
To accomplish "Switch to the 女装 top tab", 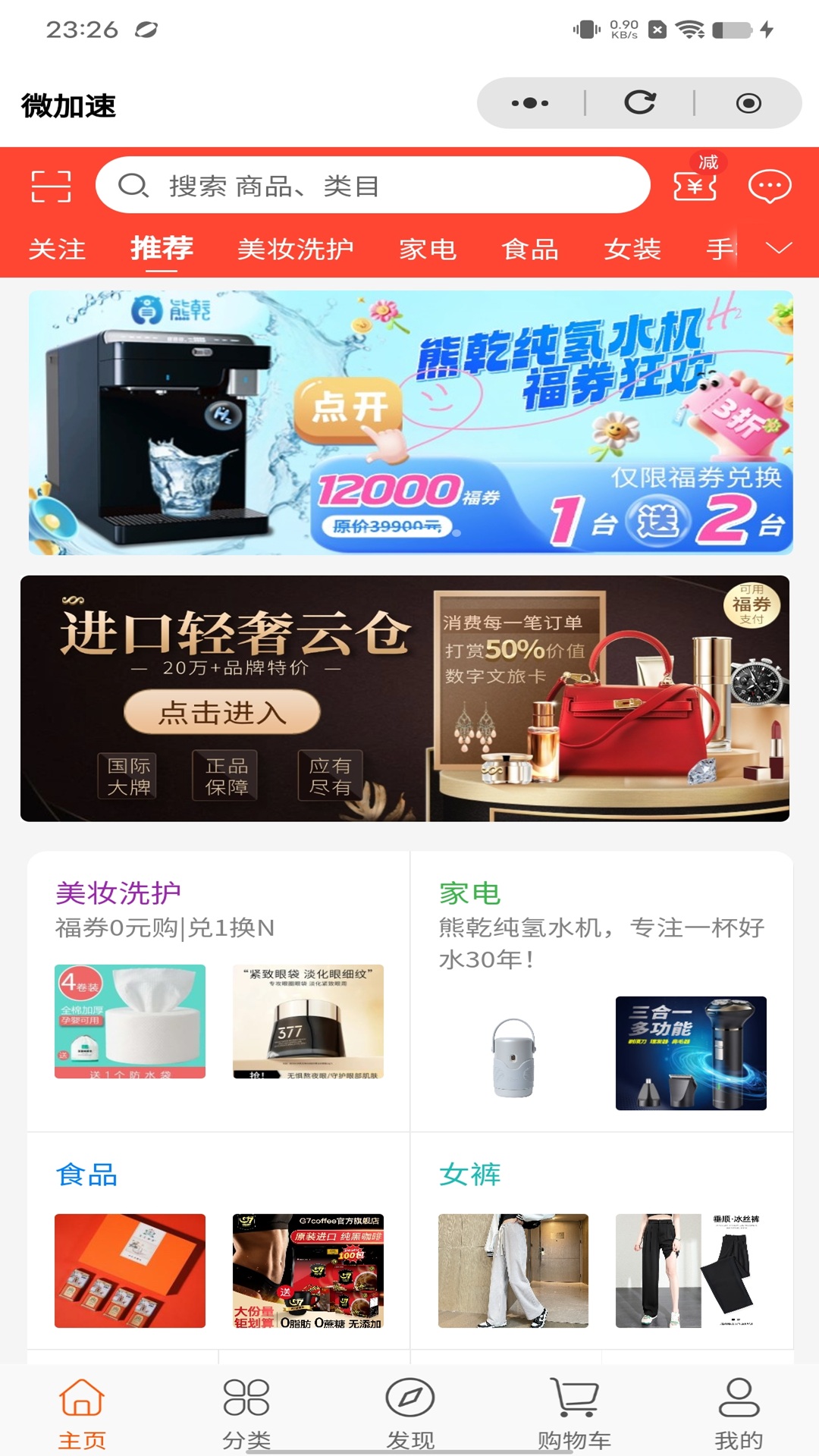I will click(x=632, y=249).
